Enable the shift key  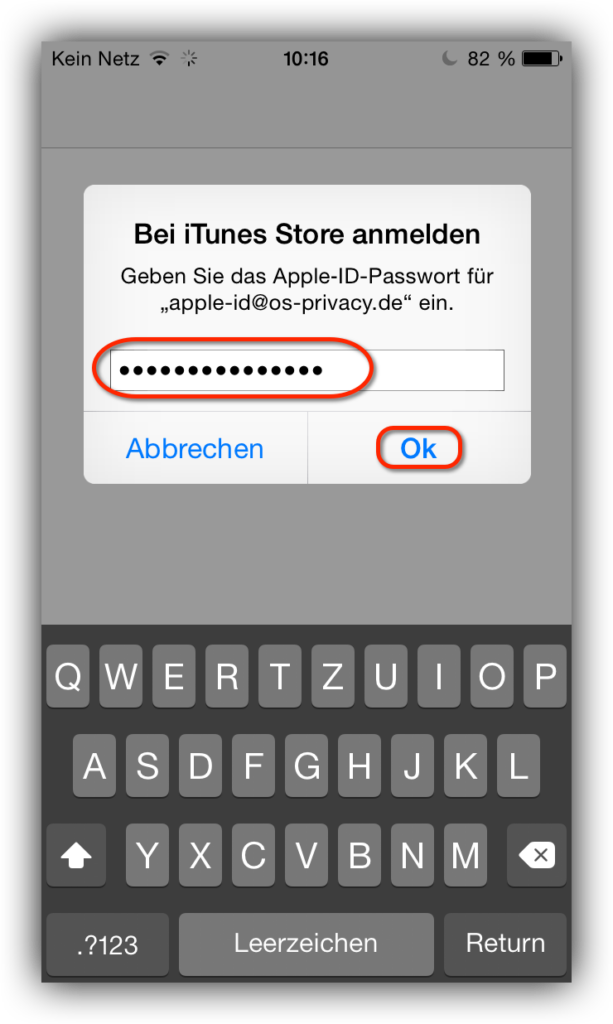(76, 855)
